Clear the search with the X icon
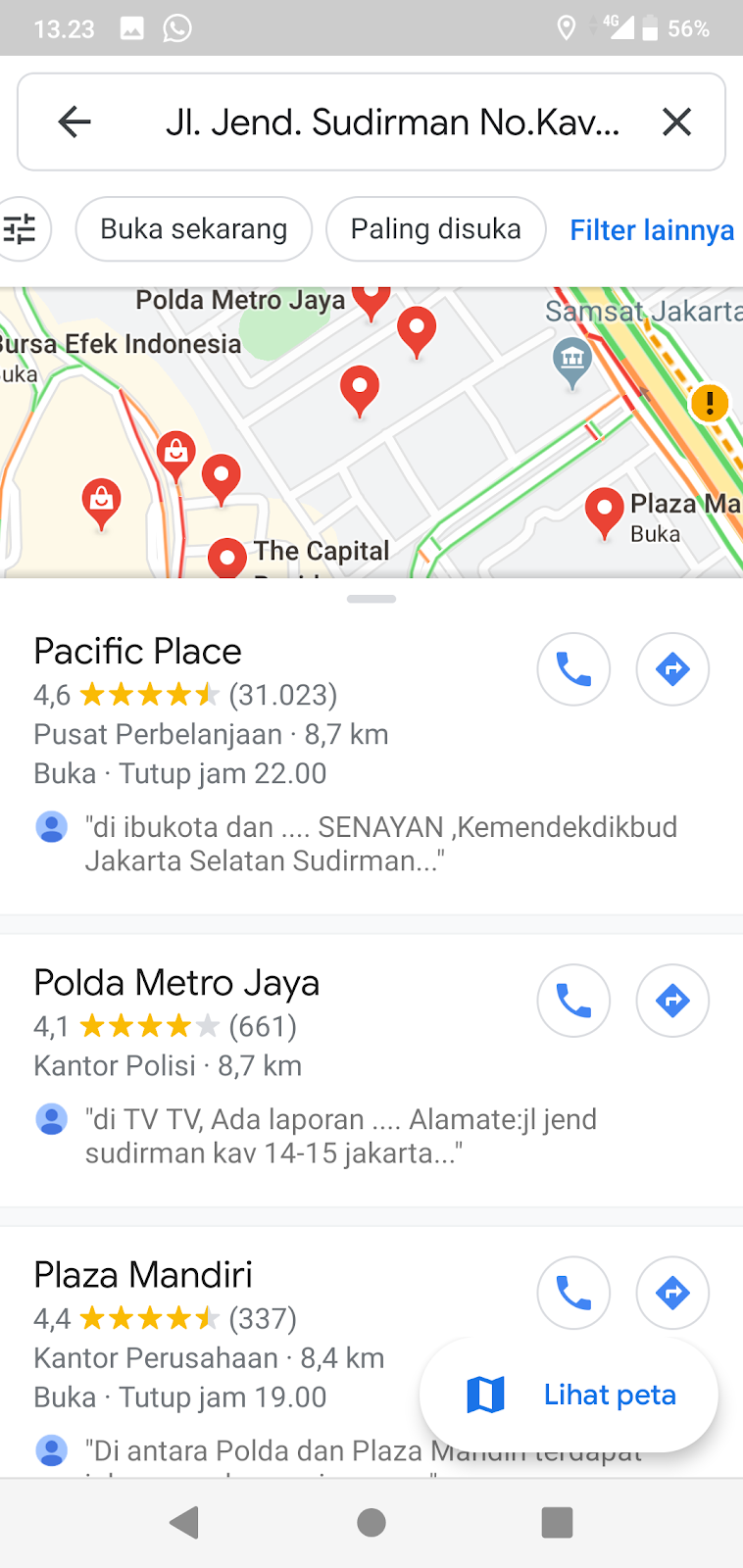The height and width of the screenshot is (1568, 743). pos(676,122)
